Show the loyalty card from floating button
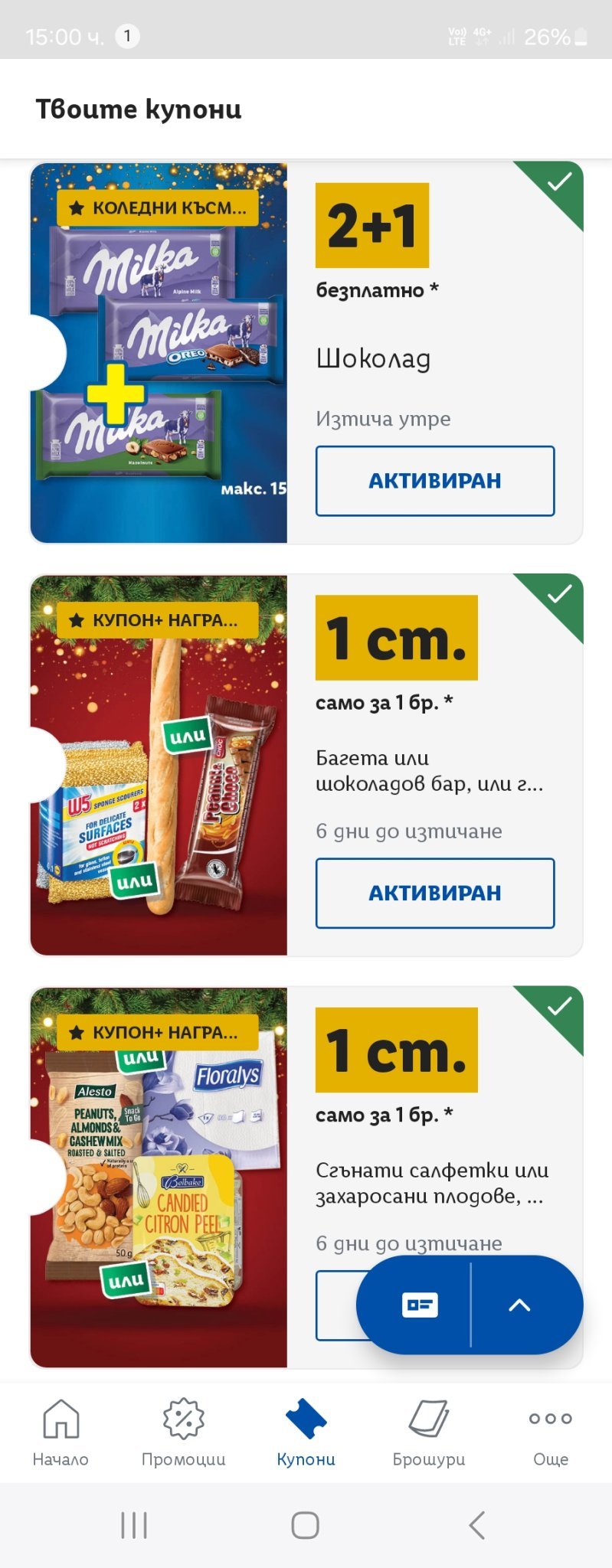Image resolution: width=612 pixels, height=1568 pixels. (420, 1305)
